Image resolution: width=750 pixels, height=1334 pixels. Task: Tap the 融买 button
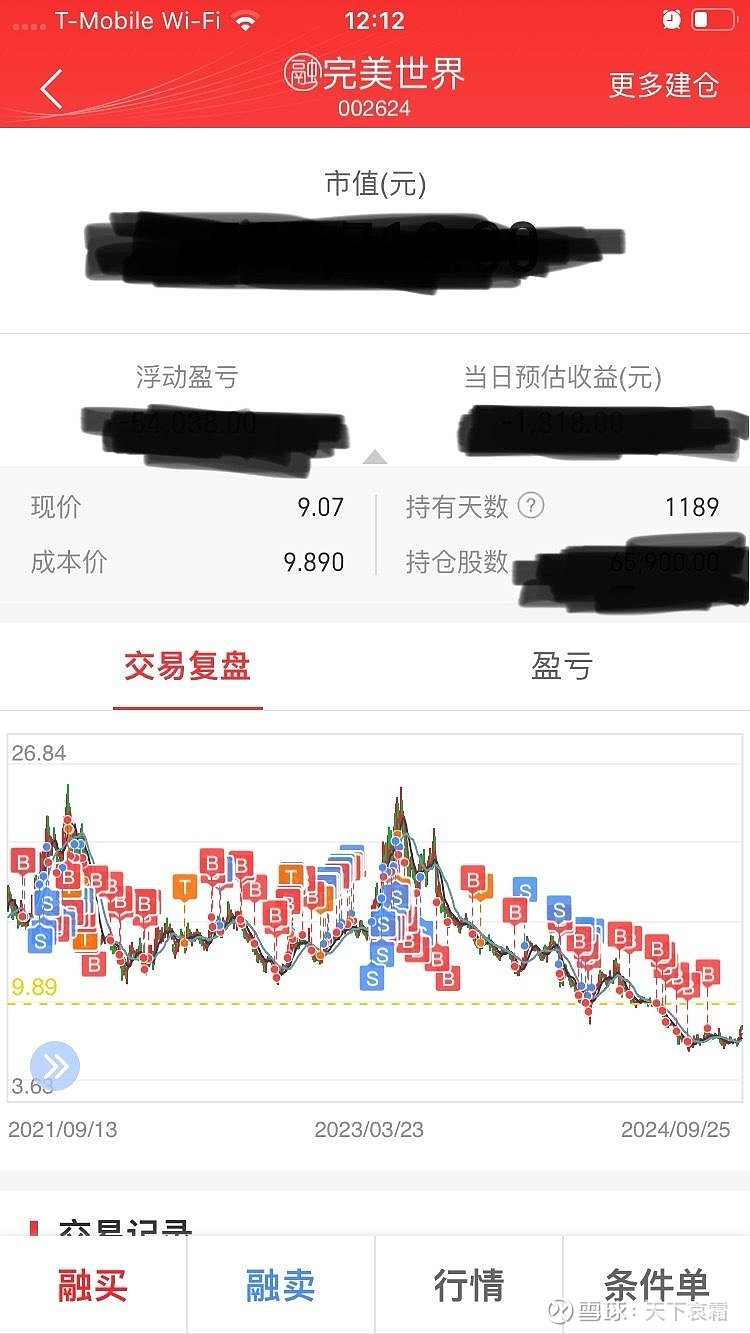click(x=93, y=1285)
